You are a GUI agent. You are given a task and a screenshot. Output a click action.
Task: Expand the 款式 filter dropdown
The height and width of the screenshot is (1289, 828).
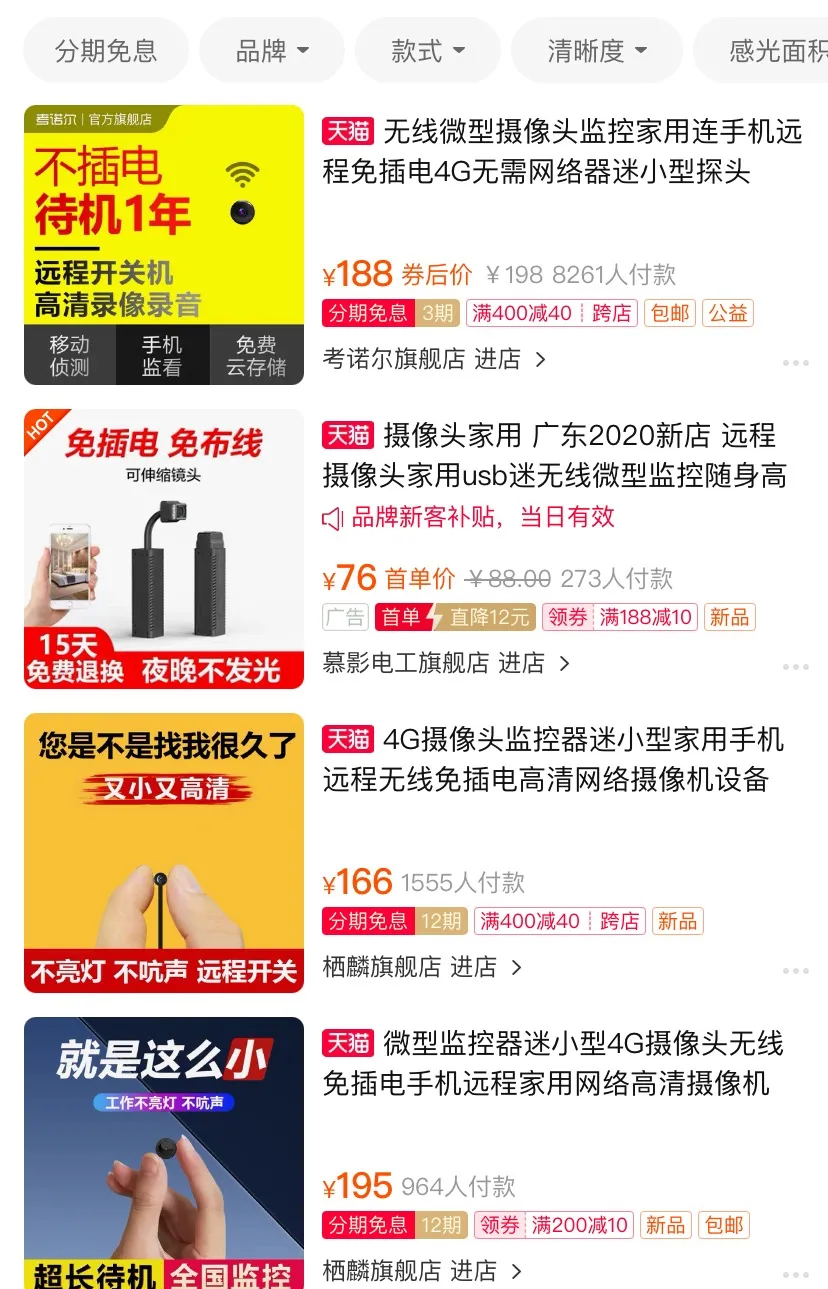[428, 51]
